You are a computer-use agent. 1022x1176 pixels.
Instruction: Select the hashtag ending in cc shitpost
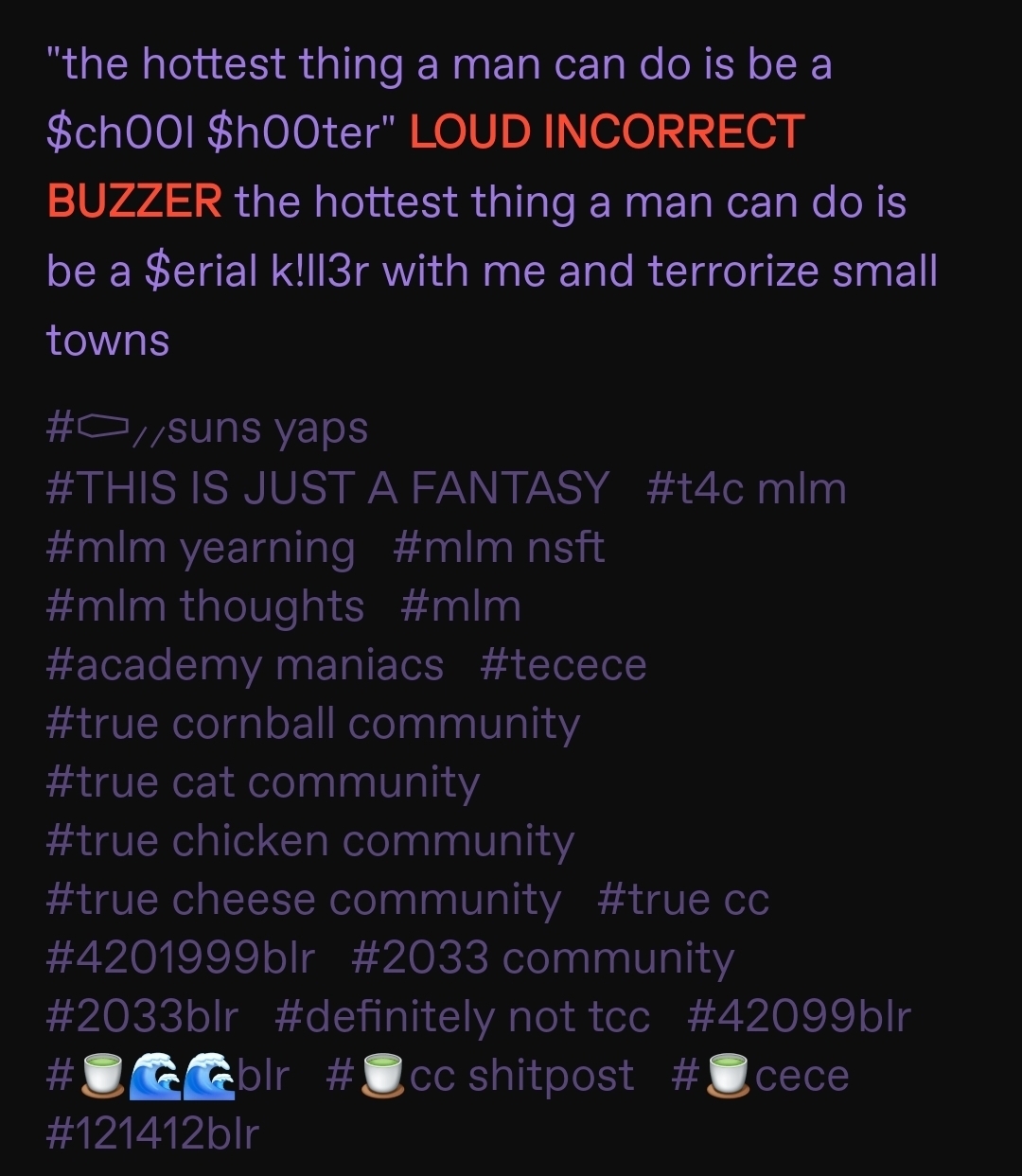[479, 1076]
